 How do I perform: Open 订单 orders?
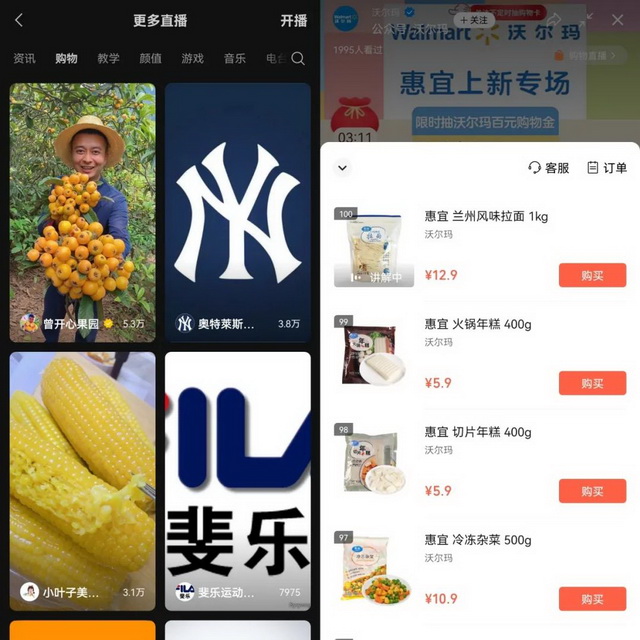607,168
